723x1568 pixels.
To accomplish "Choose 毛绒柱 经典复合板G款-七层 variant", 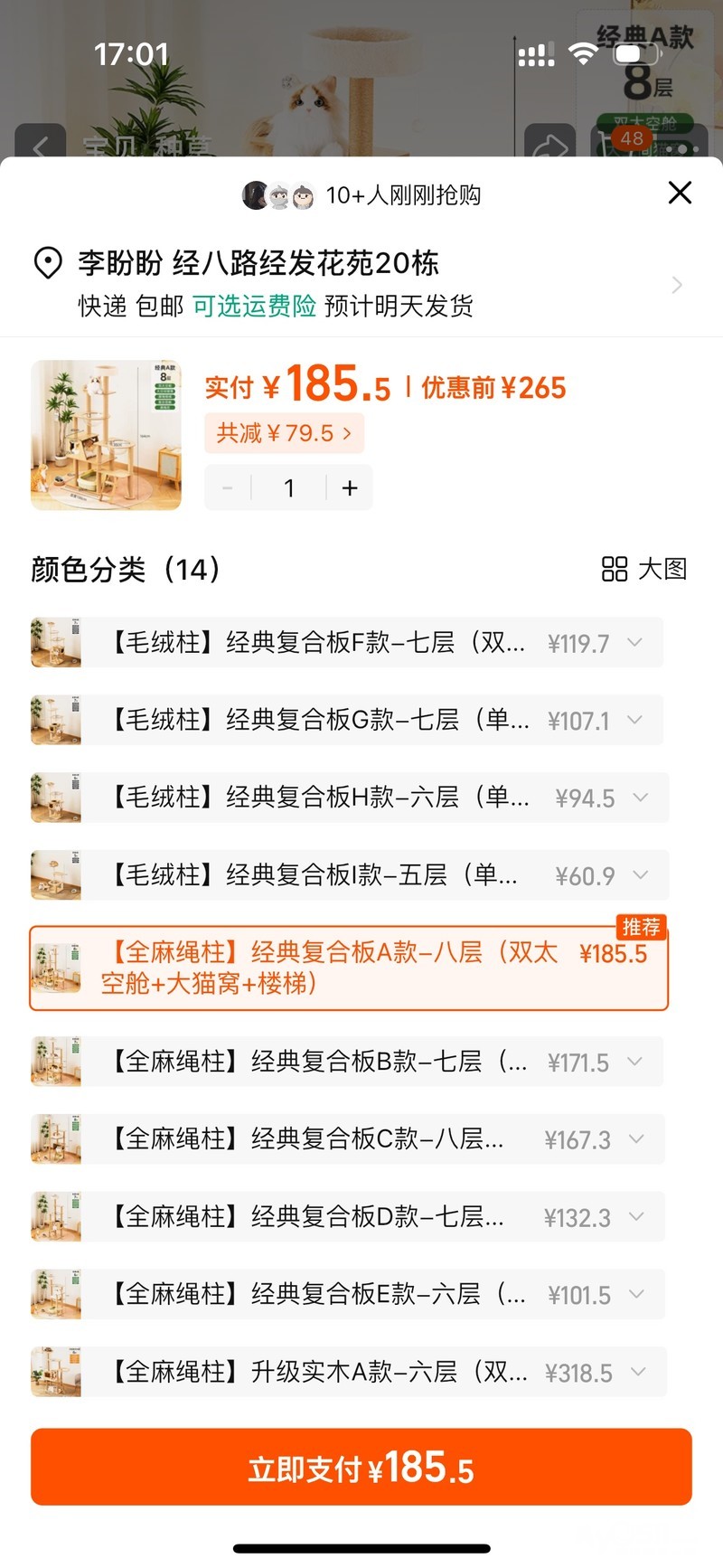I will pyautogui.click(x=316, y=721).
